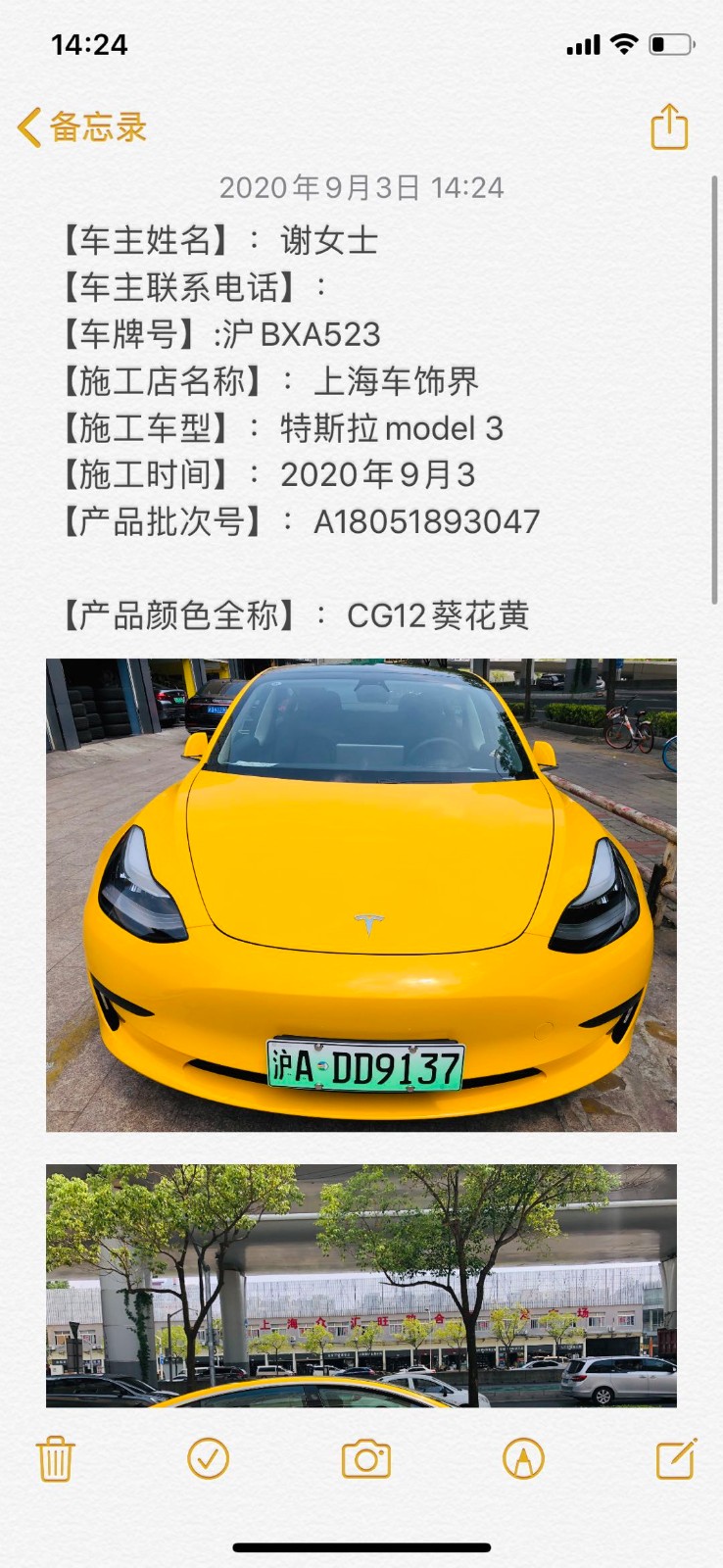The image size is (723, 1568).
Task: Open the street and trees photo attachment
Action: [x=361, y=1285]
